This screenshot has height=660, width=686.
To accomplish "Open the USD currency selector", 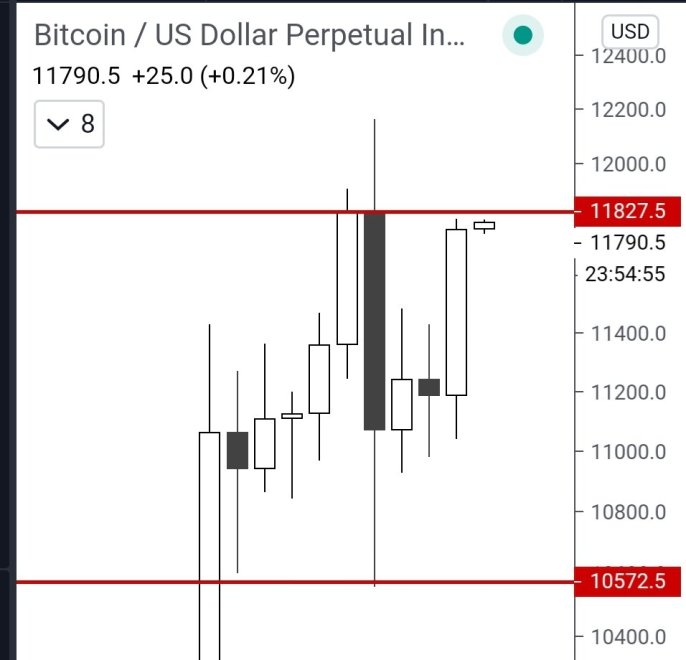I will (629, 31).
